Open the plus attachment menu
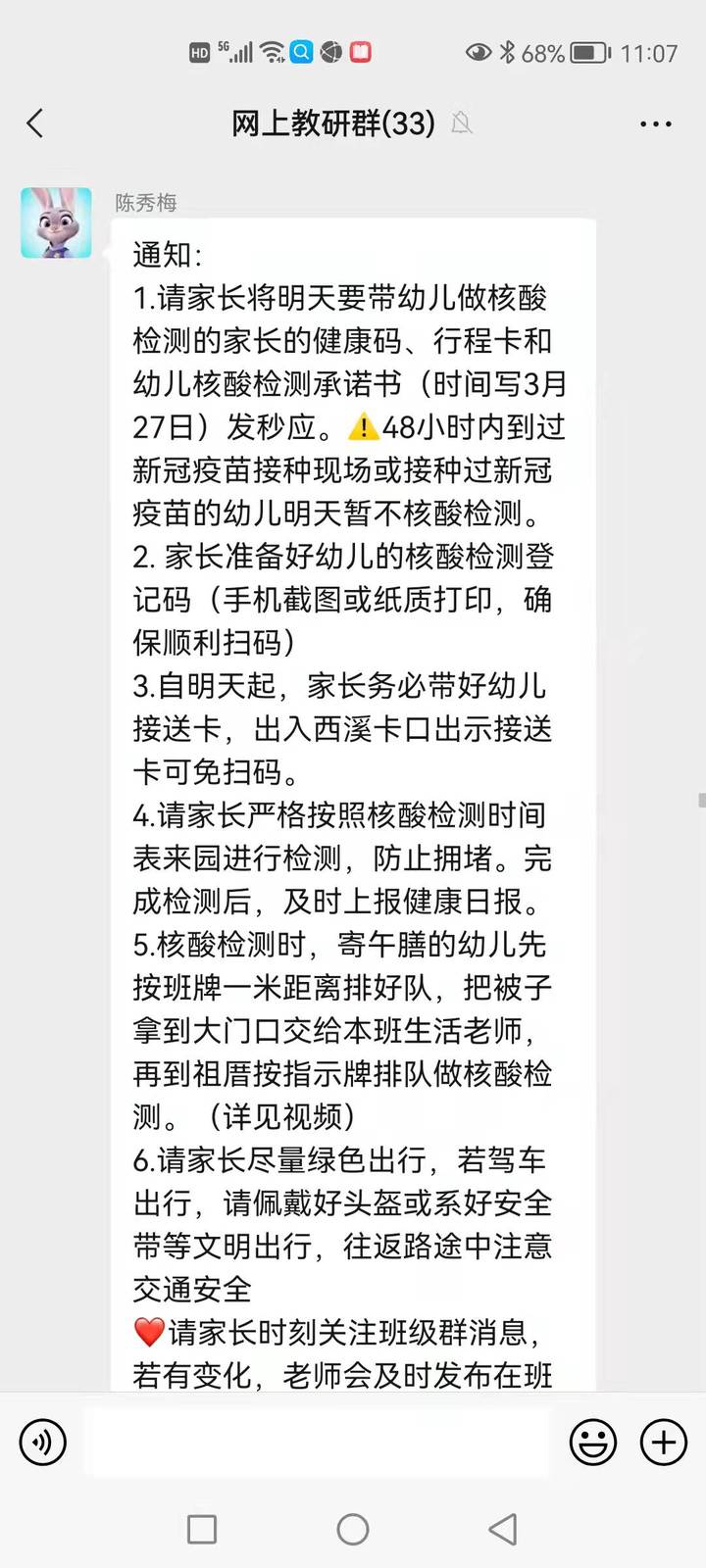The height and width of the screenshot is (1568, 706). pos(663,1442)
